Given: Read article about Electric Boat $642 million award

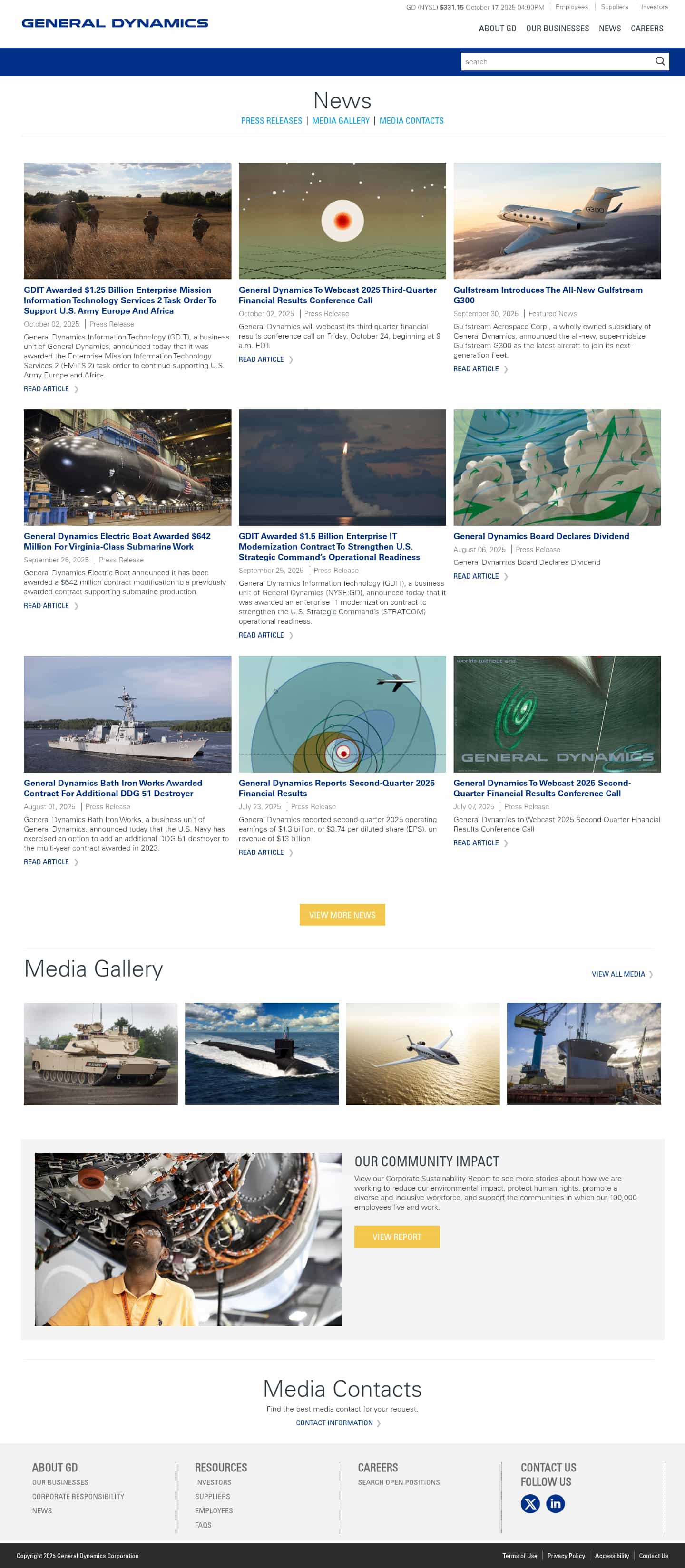Looking at the screenshot, I should (x=46, y=606).
